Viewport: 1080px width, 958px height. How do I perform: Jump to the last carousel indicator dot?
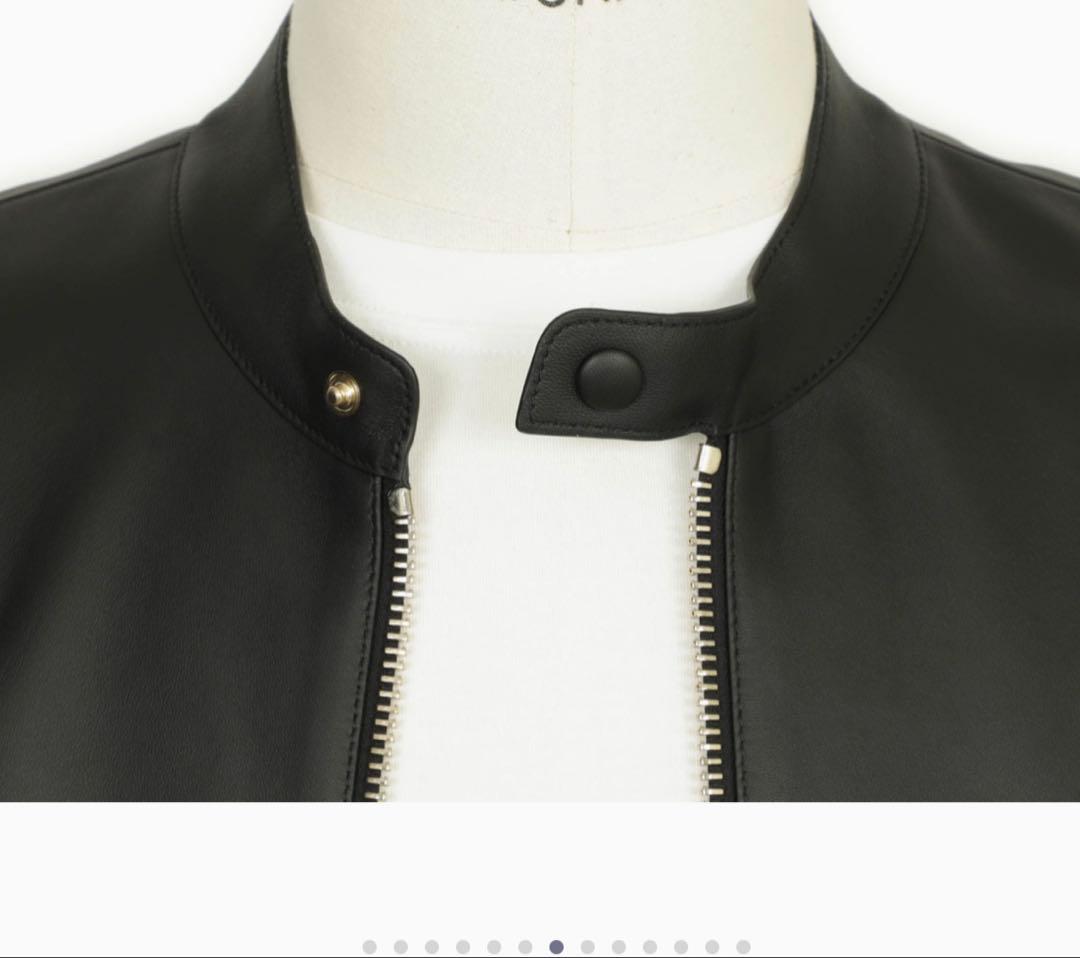pos(743,947)
